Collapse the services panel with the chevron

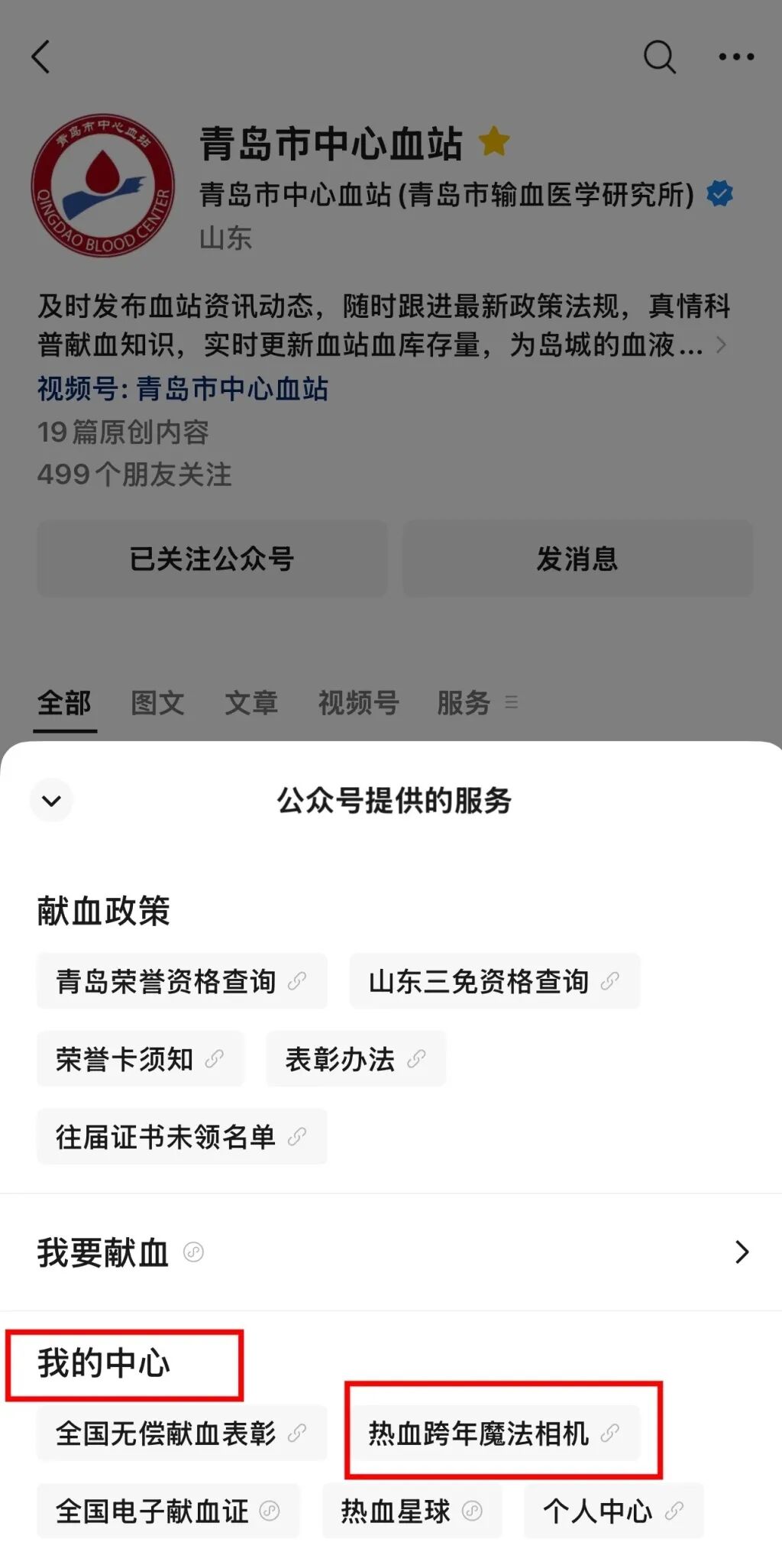pos(51,801)
